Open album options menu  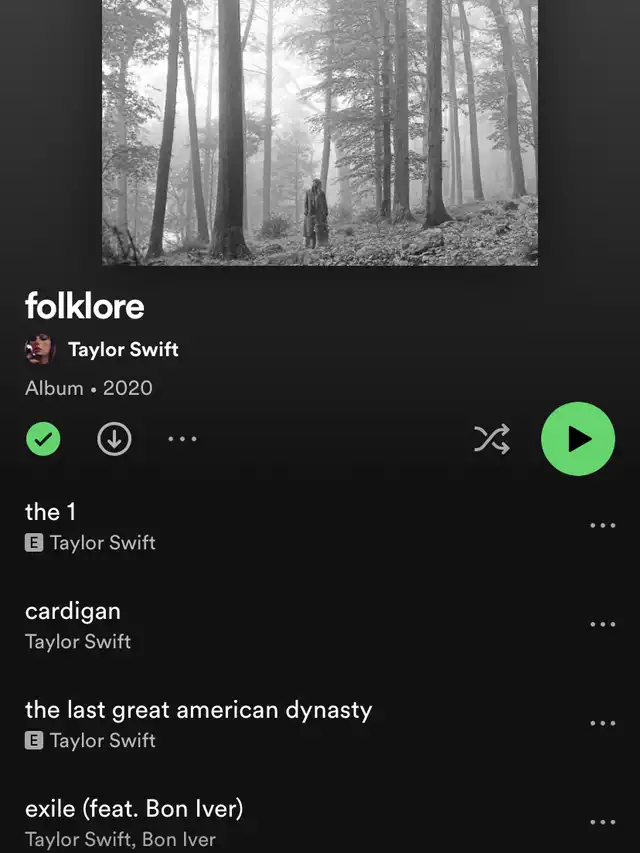click(x=182, y=438)
